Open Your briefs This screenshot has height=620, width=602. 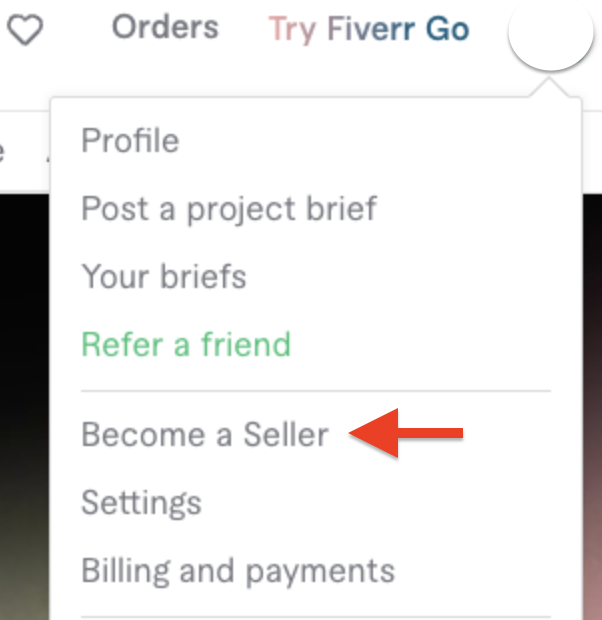(x=164, y=276)
